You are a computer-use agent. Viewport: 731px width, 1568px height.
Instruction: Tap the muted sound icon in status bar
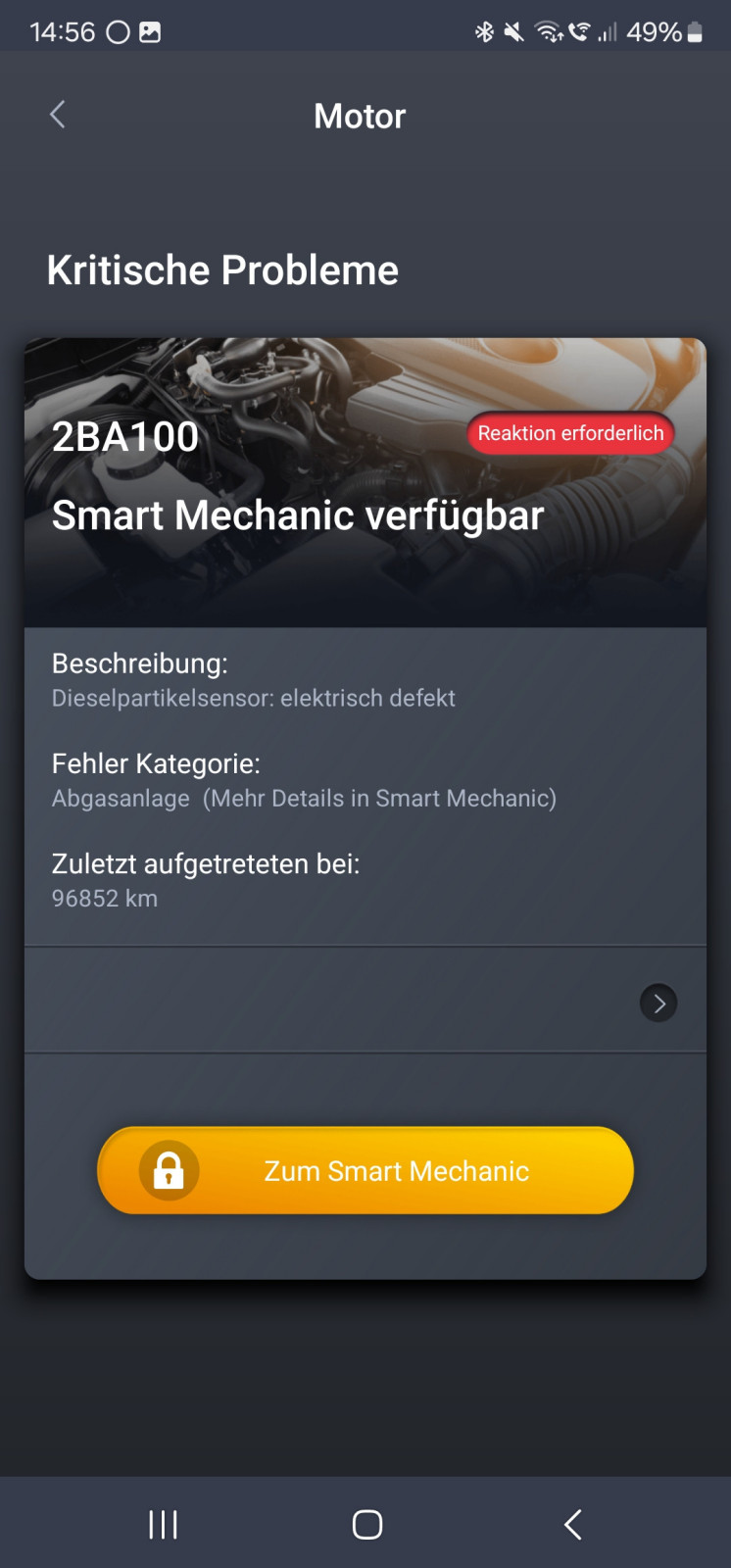point(513,31)
